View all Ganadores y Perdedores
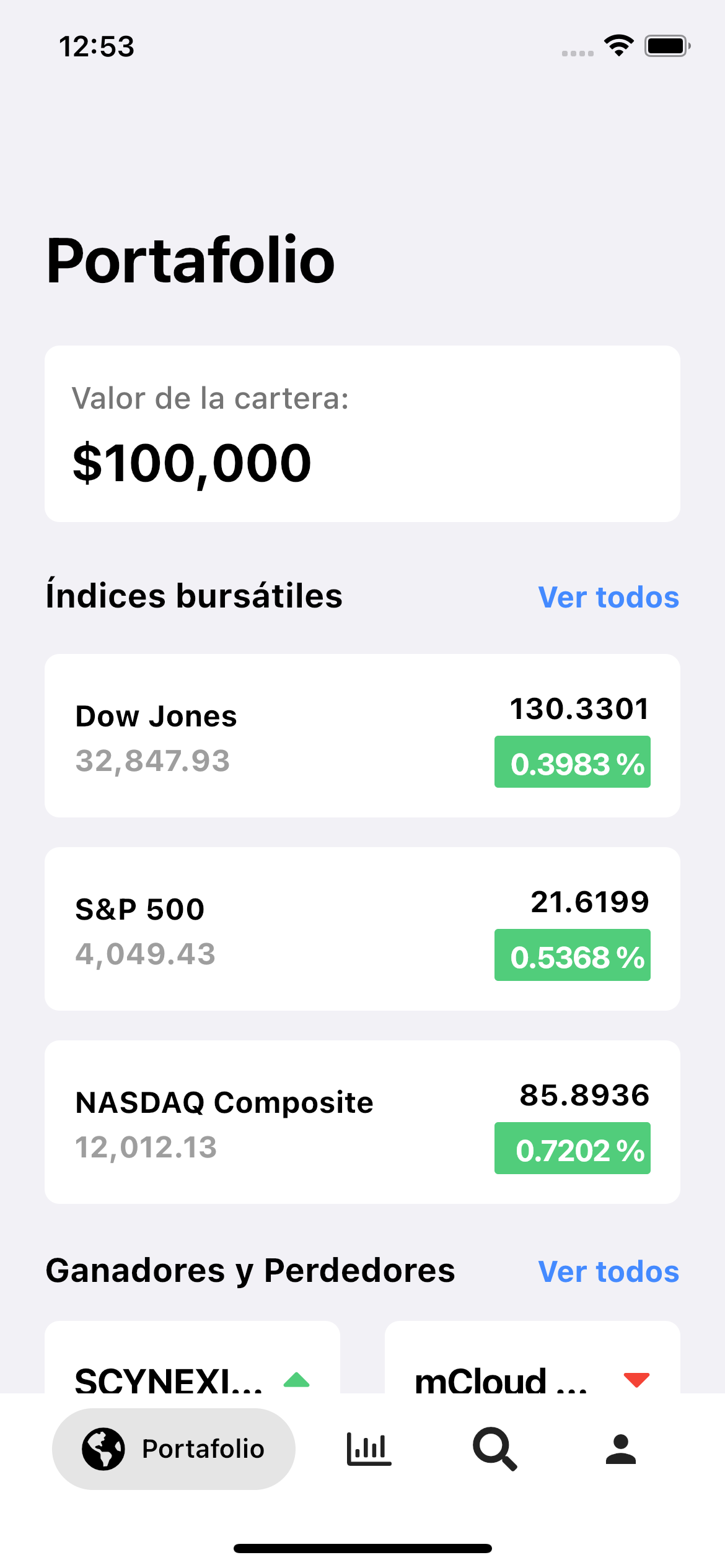Image resolution: width=725 pixels, height=1568 pixels. point(609,1272)
